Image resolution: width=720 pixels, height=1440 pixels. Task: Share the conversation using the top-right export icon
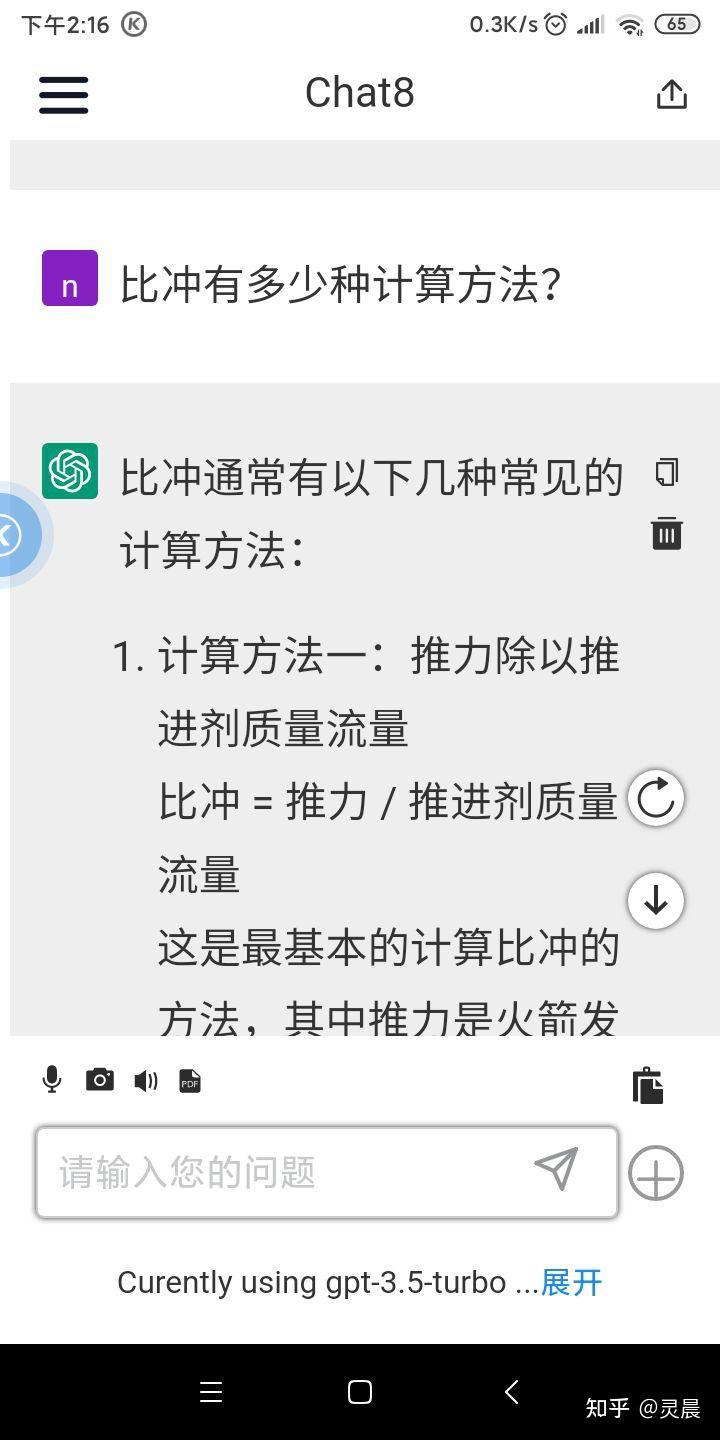pos(671,93)
